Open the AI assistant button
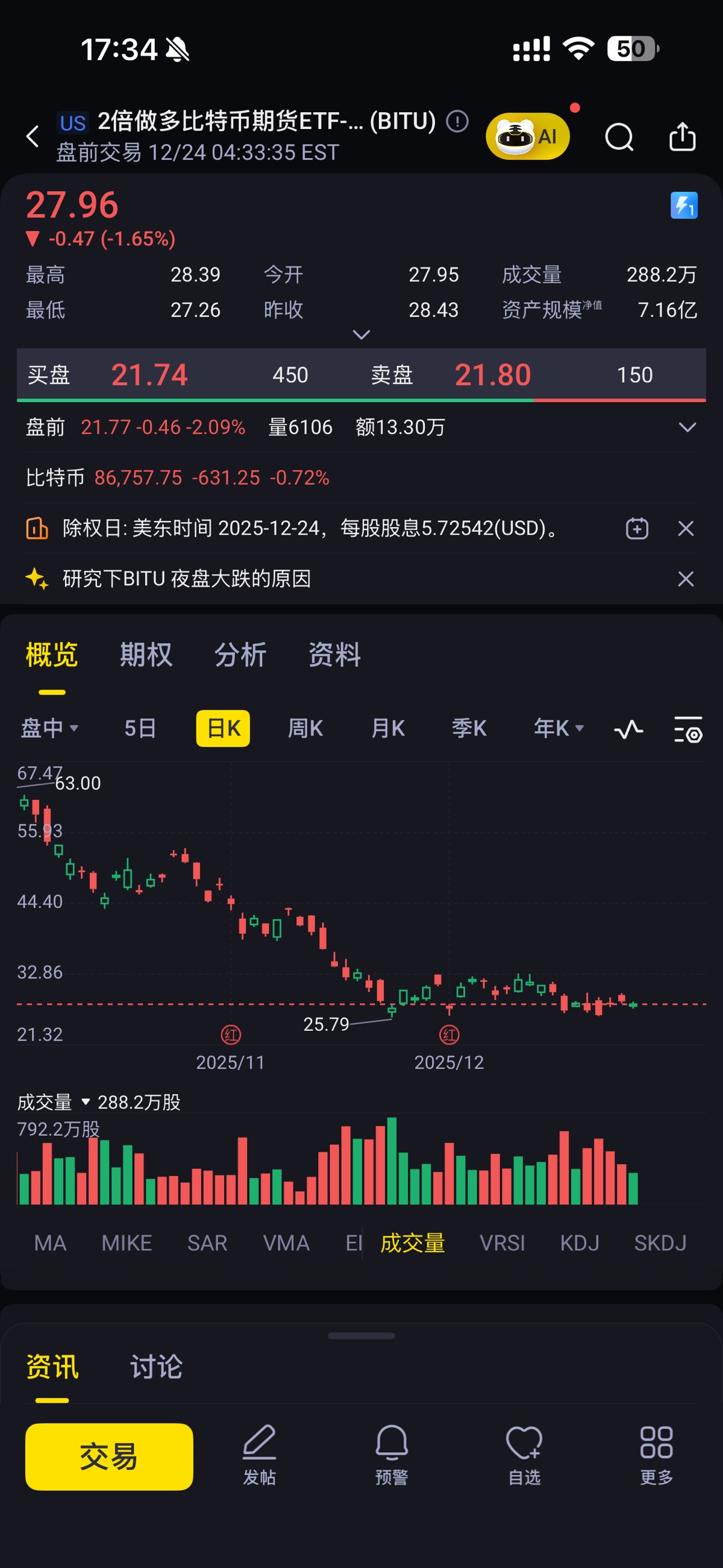Screen dimensions: 723x1568 [x=528, y=136]
